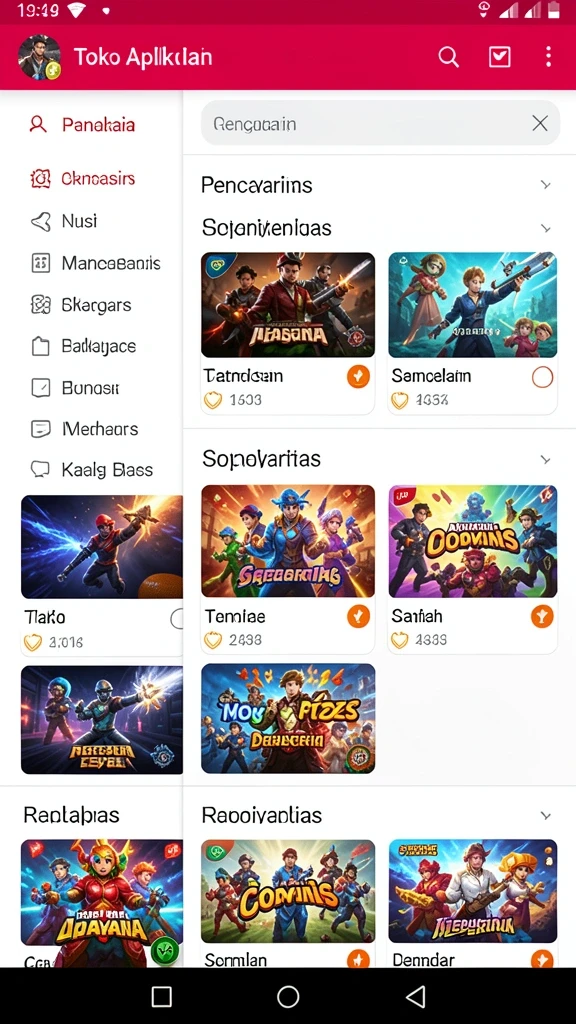Viewport: 576px width, 1024px height.
Task: Expand the Pencavarims section
Action: tap(546, 185)
